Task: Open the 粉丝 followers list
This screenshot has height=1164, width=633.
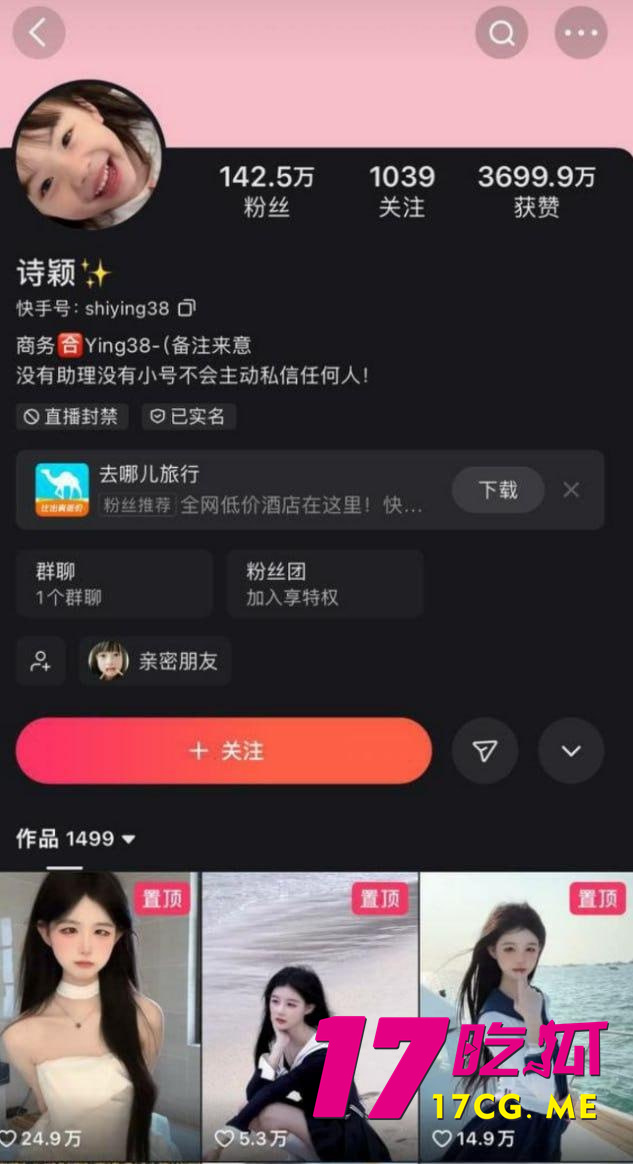Action: coord(266,191)
